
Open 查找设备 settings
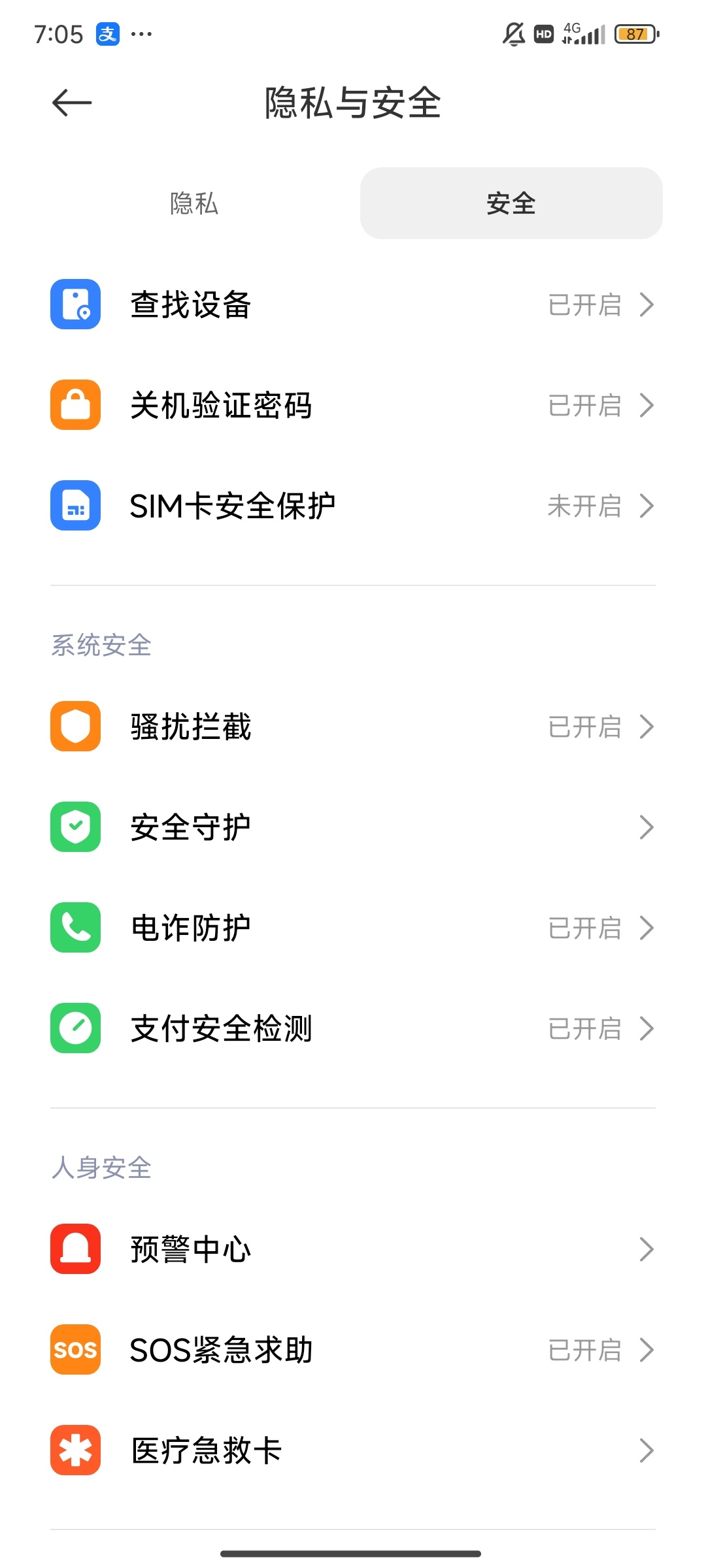353,304
